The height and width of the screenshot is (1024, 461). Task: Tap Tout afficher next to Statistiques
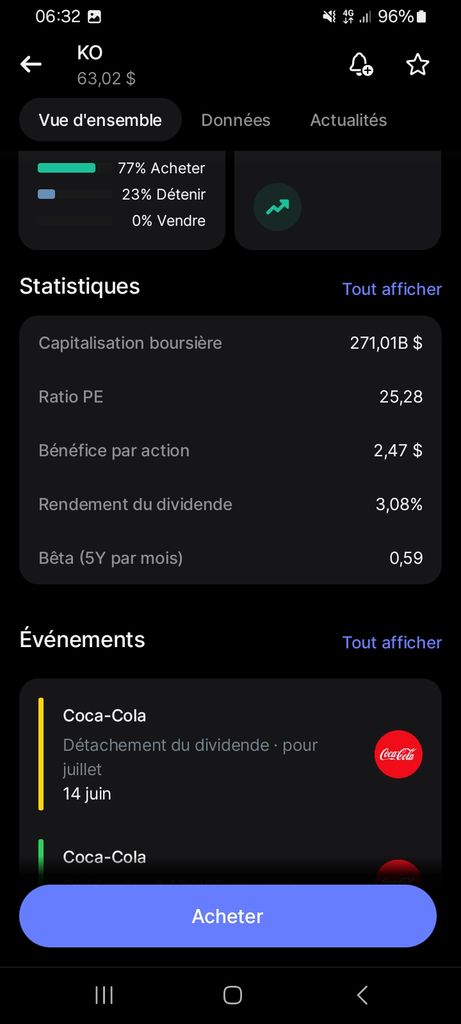tap(392, 289)
